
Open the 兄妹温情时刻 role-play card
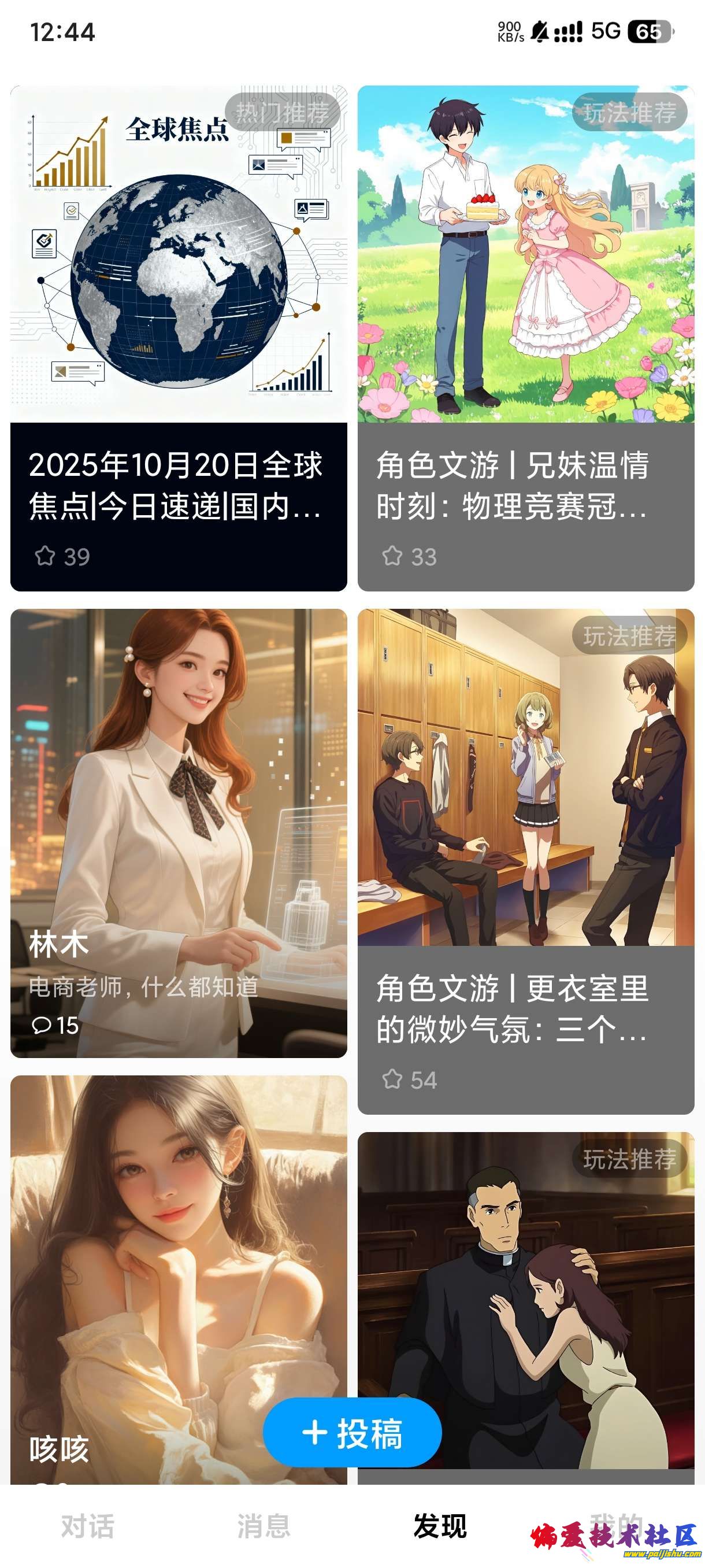point(525,338)
